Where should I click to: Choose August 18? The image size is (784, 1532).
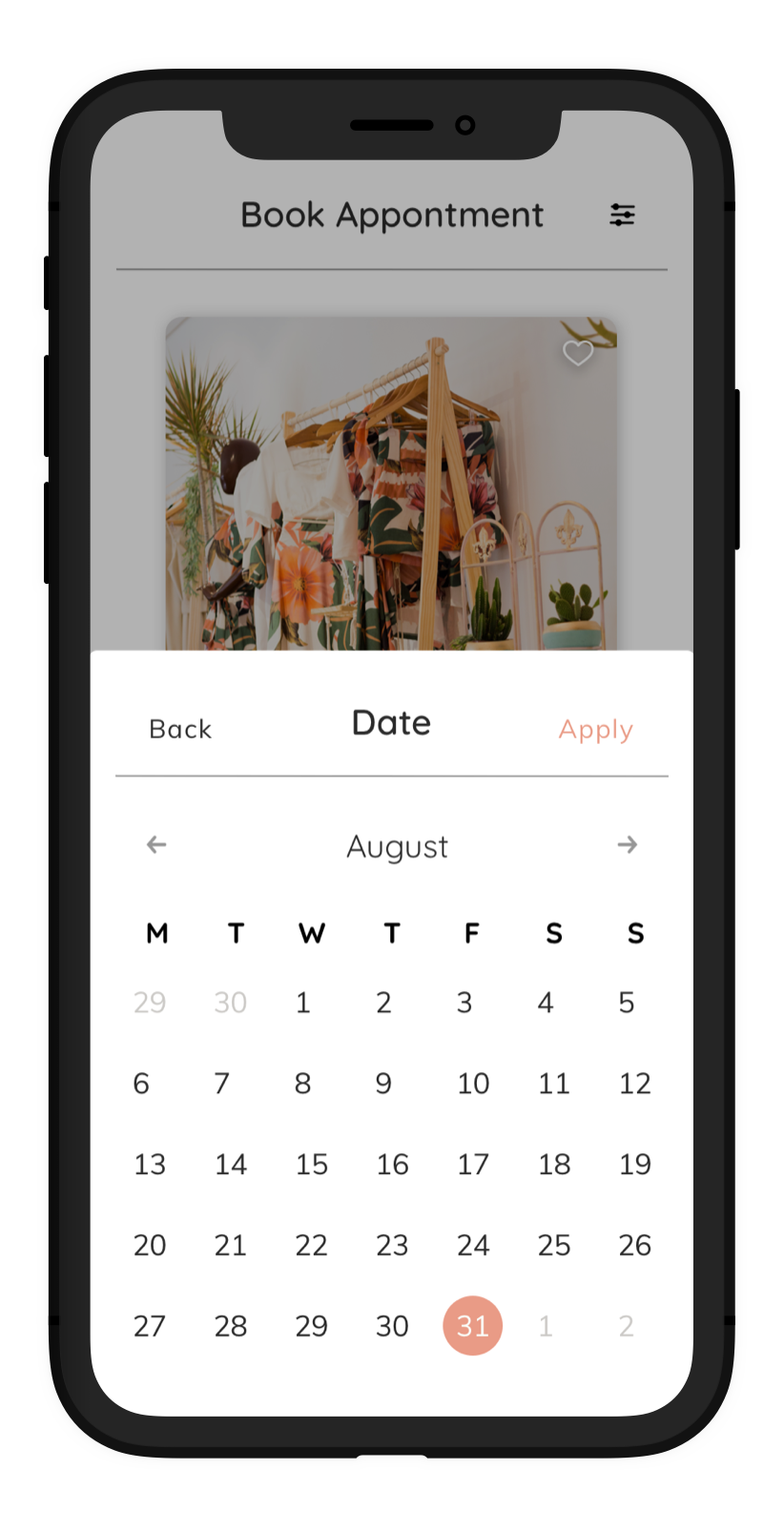[x=554, y=1165]
